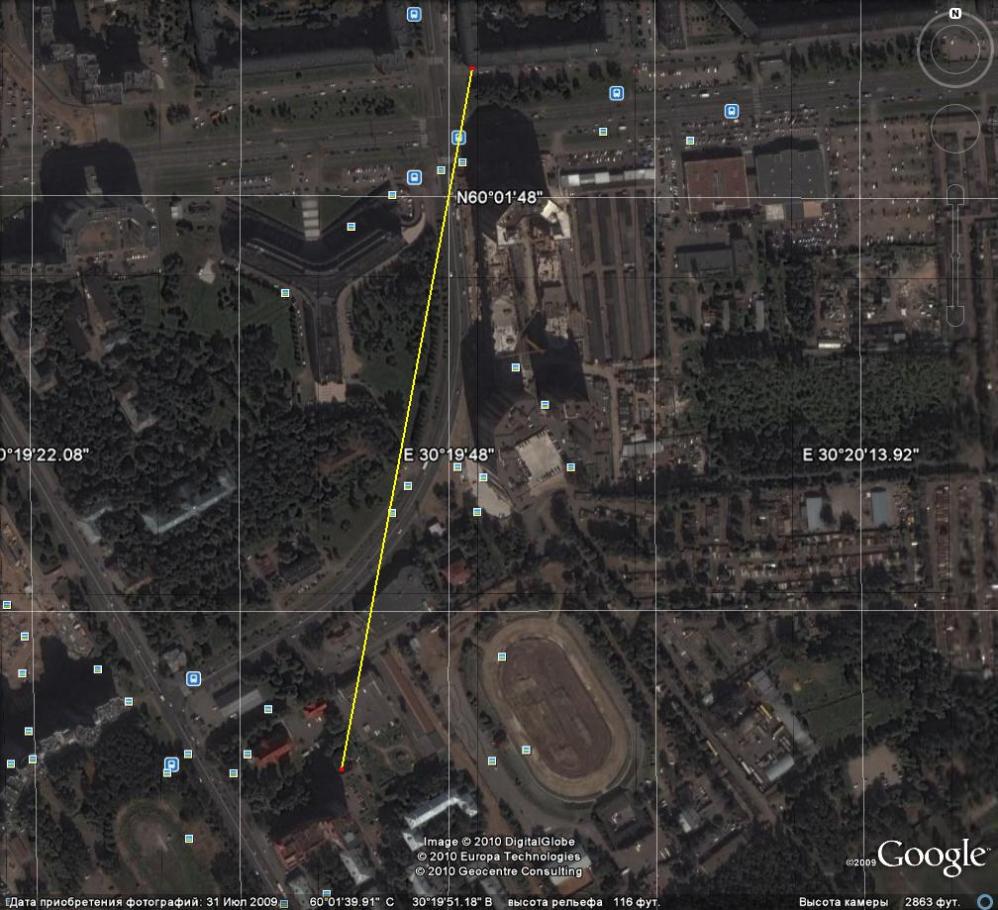The width and height of the screenshot is (998, 910).
Task: Tap the look-around compass ring
Action: pyautogui.click(x=925, y=50)
